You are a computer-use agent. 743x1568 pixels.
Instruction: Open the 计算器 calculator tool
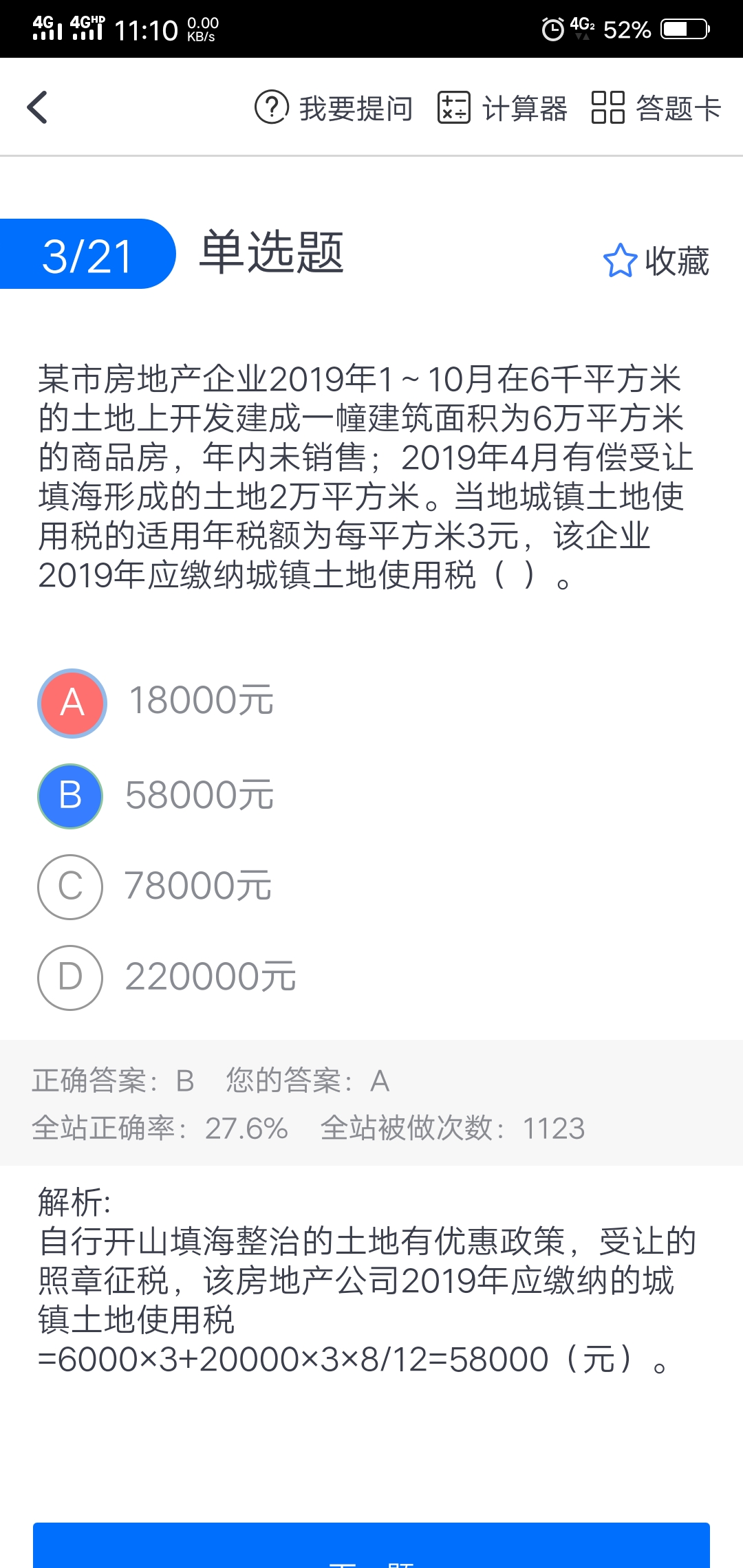click(x=502, y=108)
